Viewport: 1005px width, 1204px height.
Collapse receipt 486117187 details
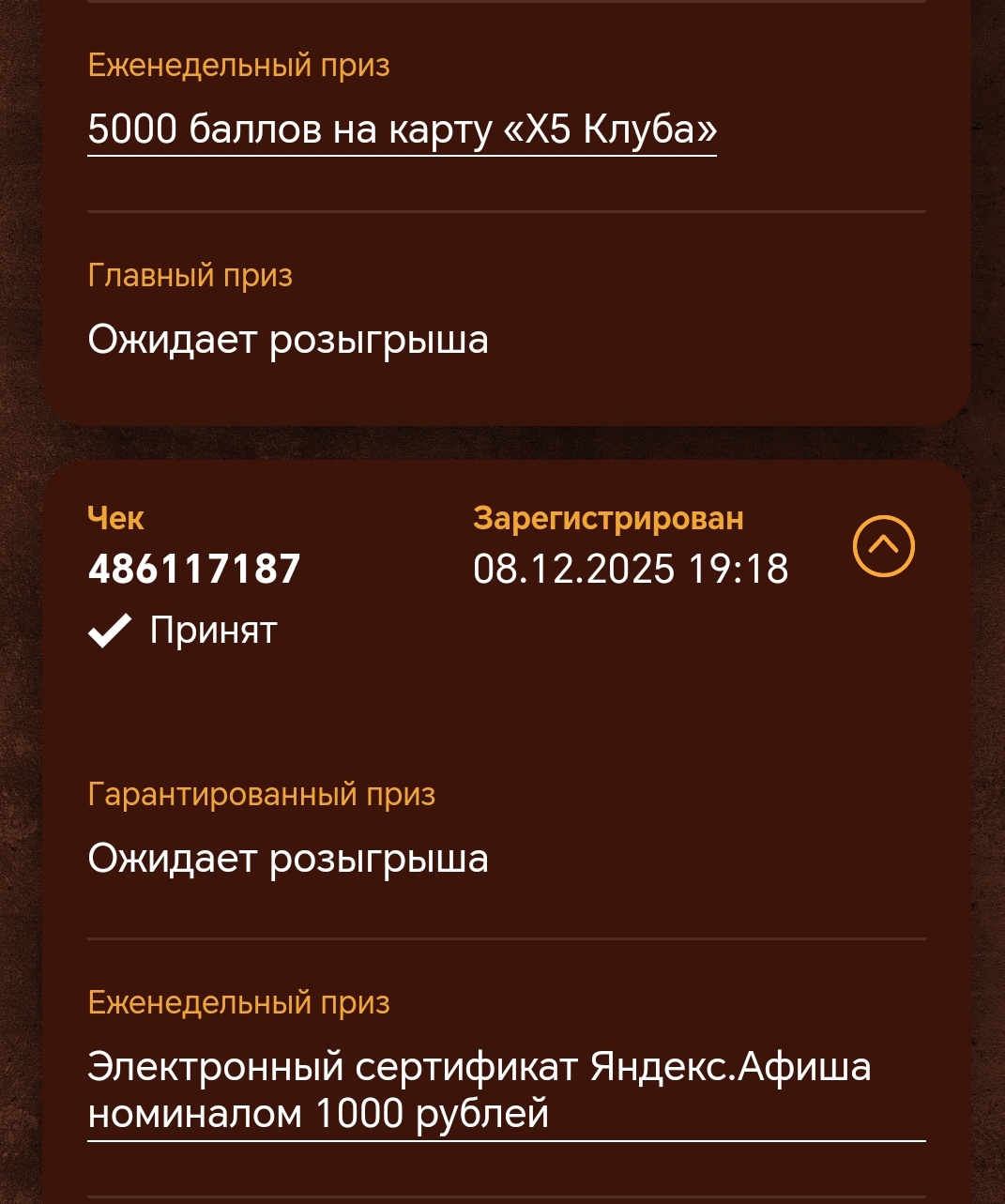(883, 546)
